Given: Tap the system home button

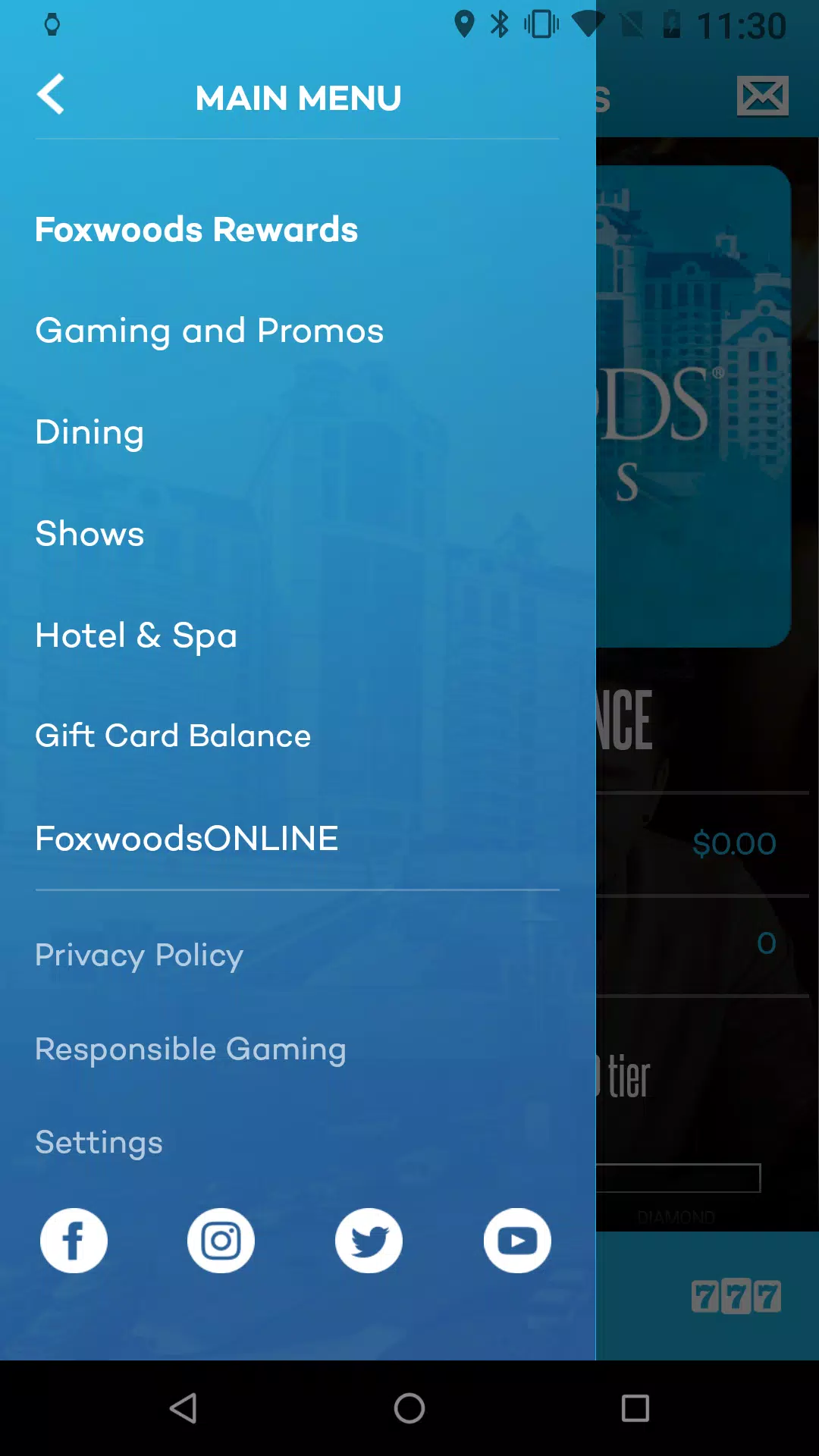Looking at the screenshot, I should click(x=409, y=1408).
